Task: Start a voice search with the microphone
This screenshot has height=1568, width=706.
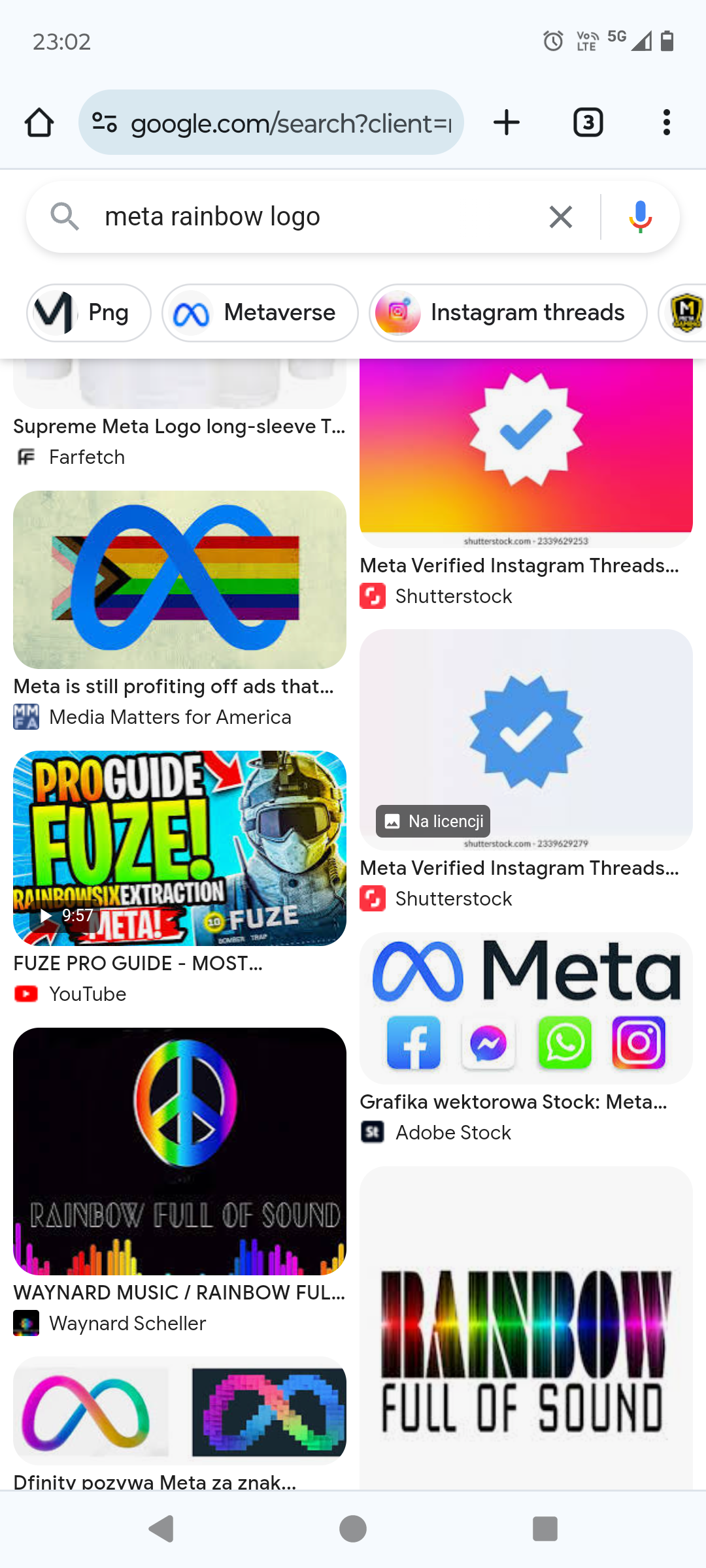Action: click(x=641, y=216)
